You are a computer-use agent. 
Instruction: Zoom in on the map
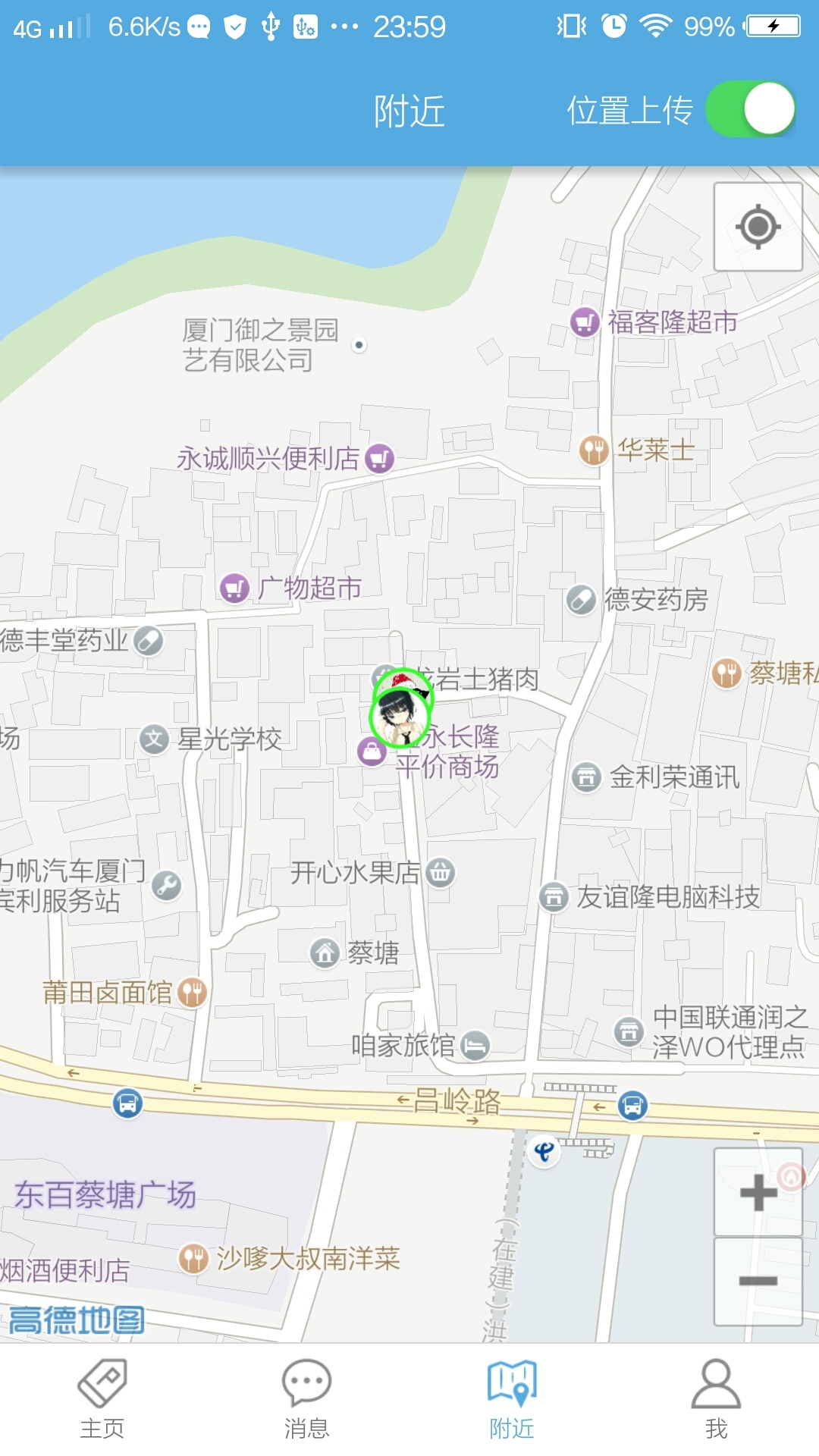coord(758,1193)
